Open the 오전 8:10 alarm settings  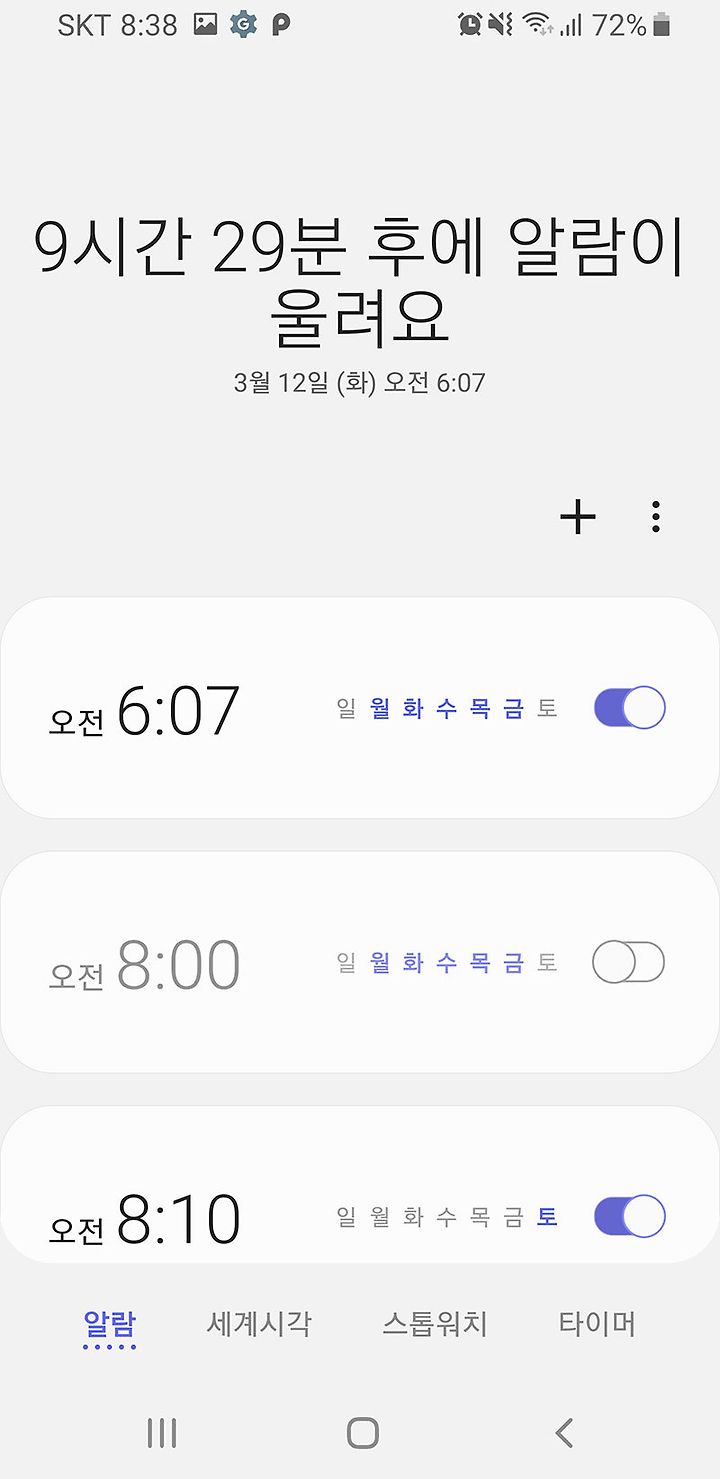click(360, 1185)
